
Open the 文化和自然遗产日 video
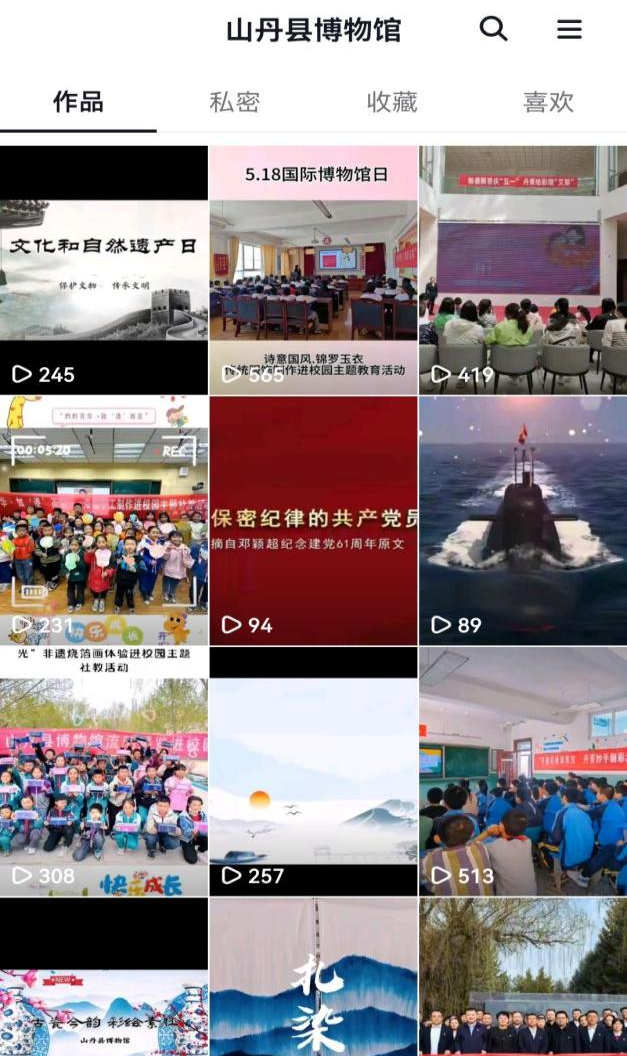click(104, 270)
